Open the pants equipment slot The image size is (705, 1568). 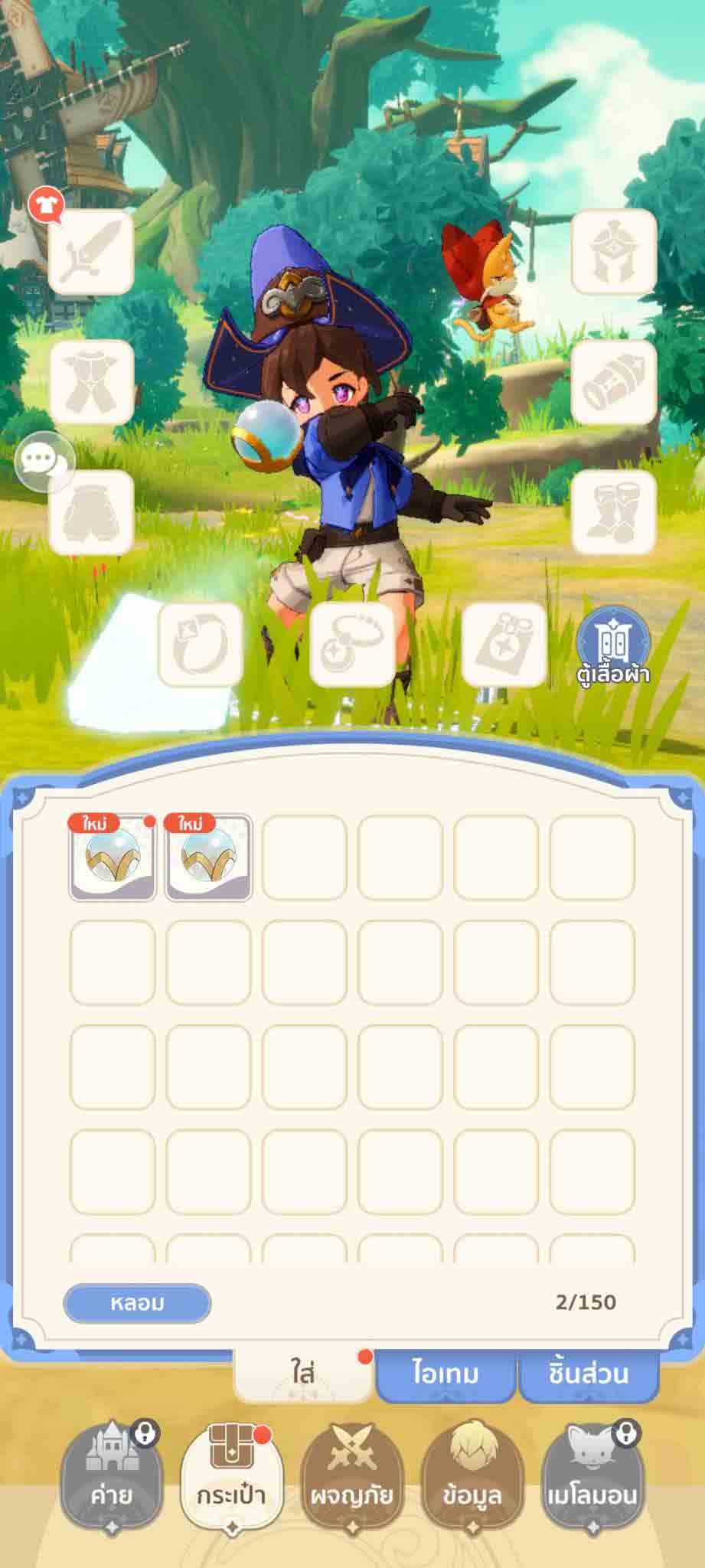[x=91, y=512]
